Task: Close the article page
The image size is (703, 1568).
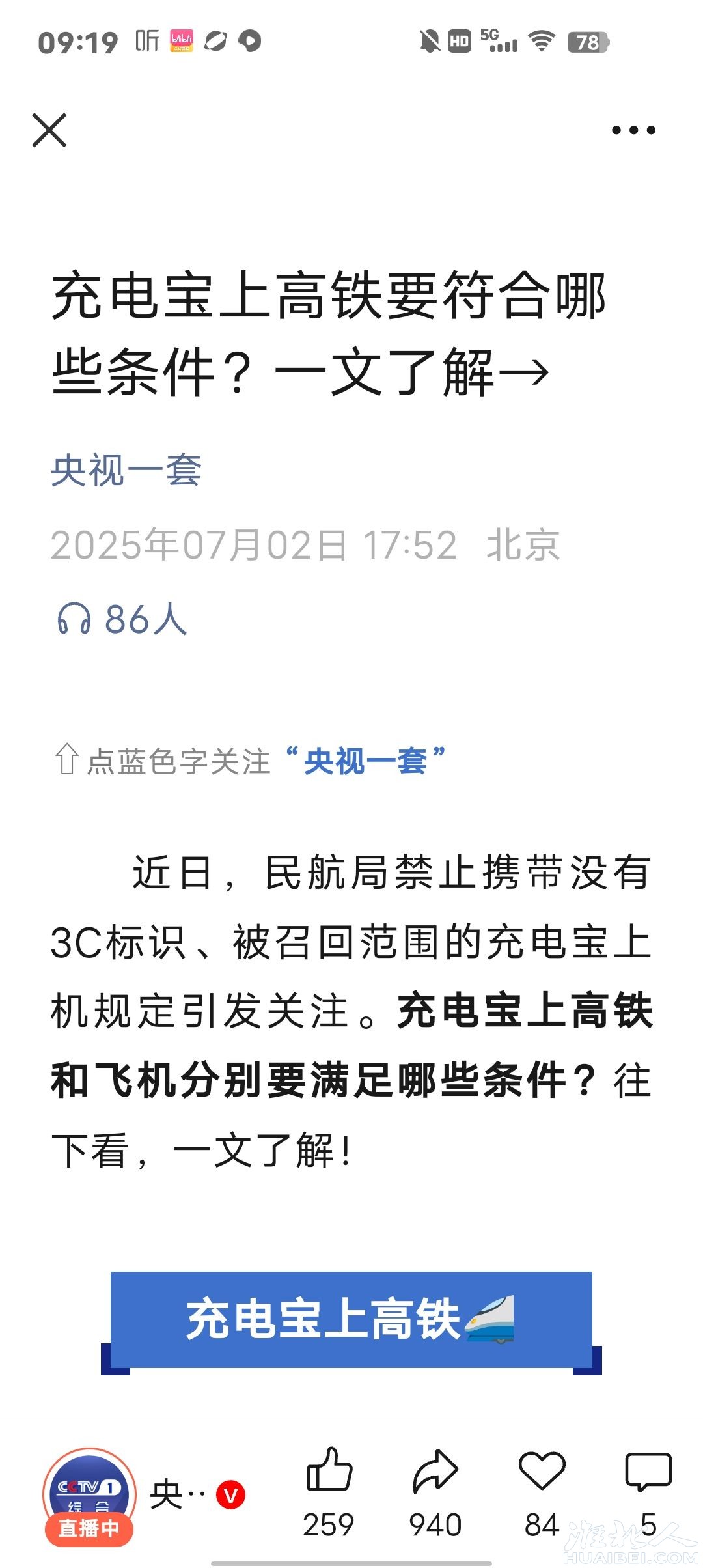Action: click(49, 130)
